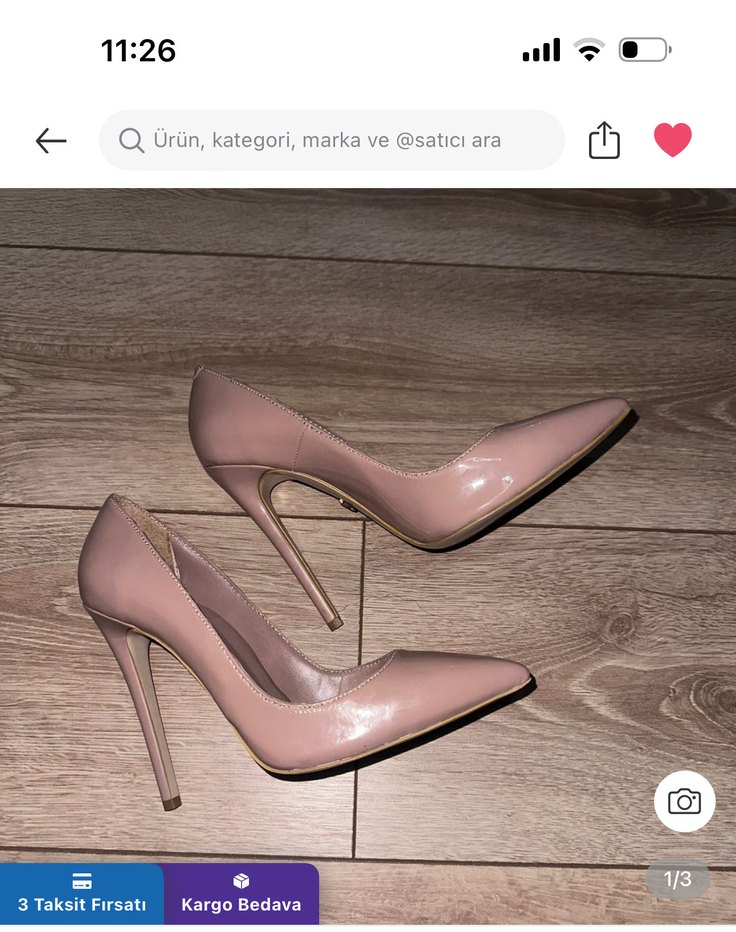Tap the 3 Taksit Fırsatı badge

pyautogui.click(x=82, y=894)
